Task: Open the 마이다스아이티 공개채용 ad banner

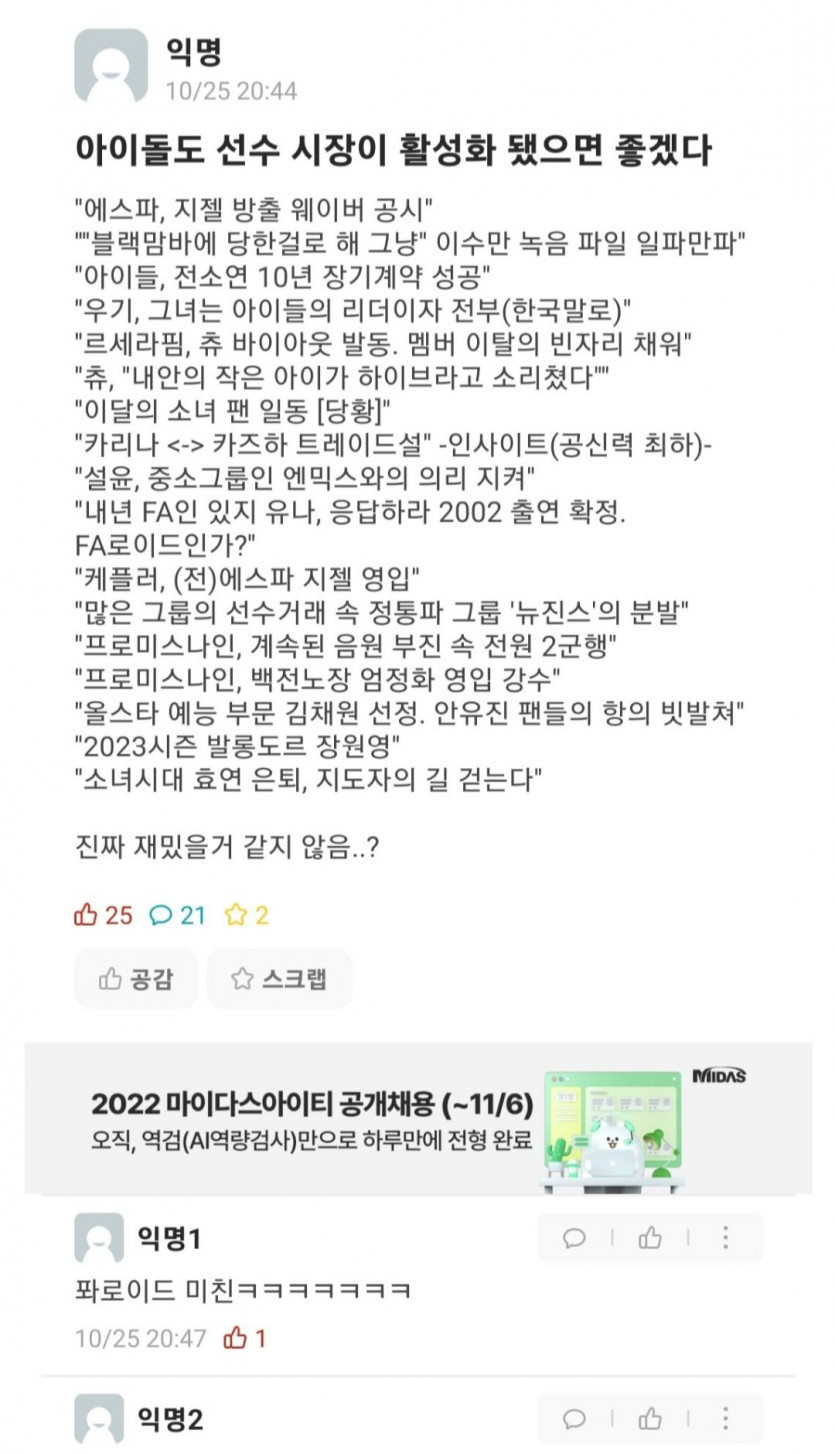Action: click(418, 1117)
